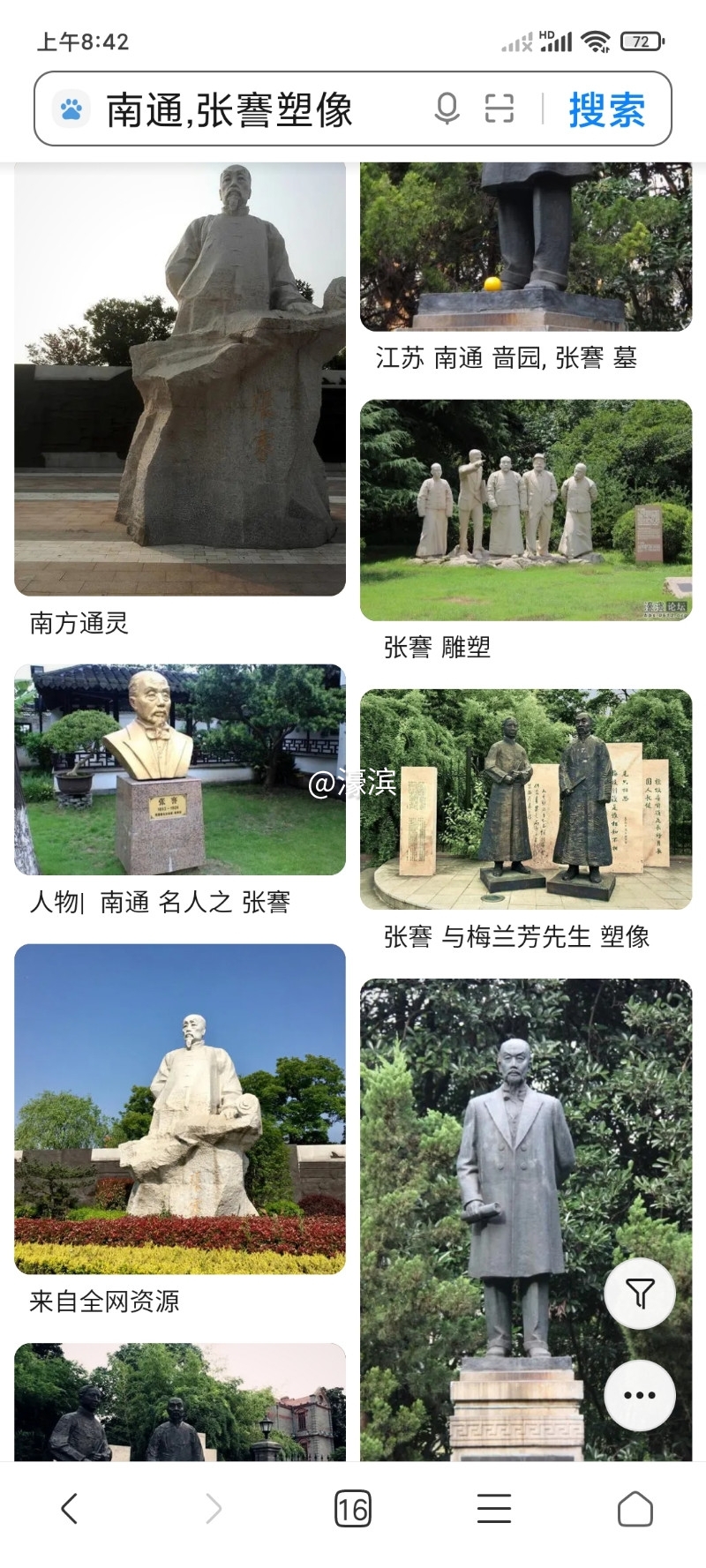Tap the 张謇 雕塑 group statue image

(x=528, y=507)
